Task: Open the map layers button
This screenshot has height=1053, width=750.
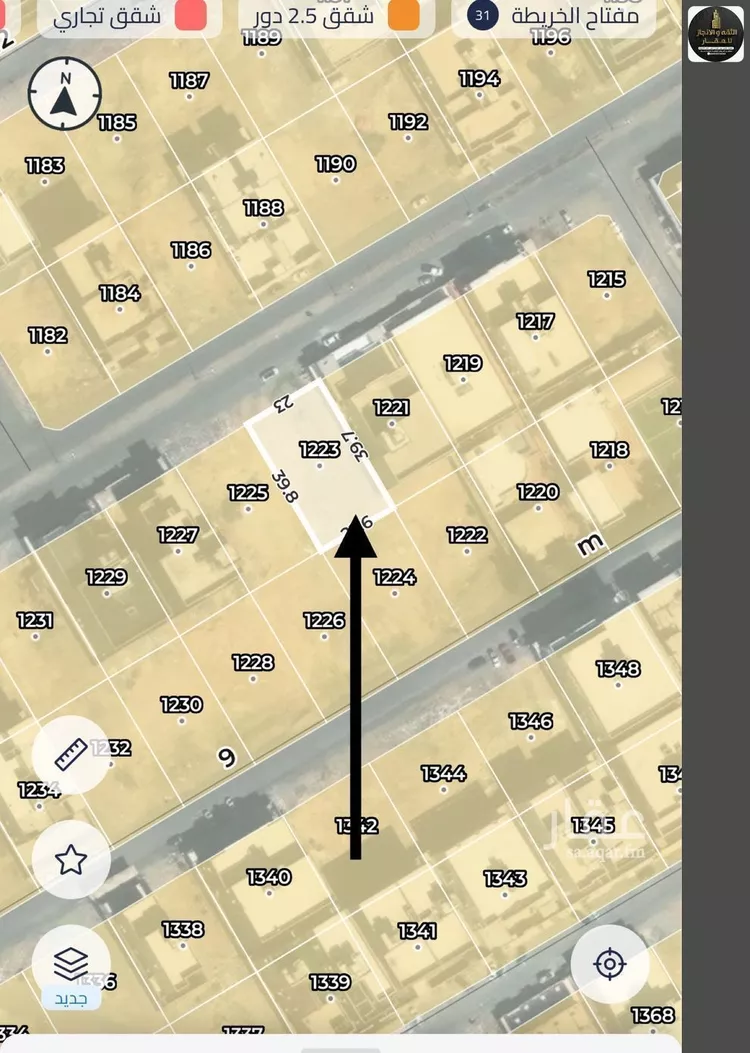Action: click(x=70, y=964)
